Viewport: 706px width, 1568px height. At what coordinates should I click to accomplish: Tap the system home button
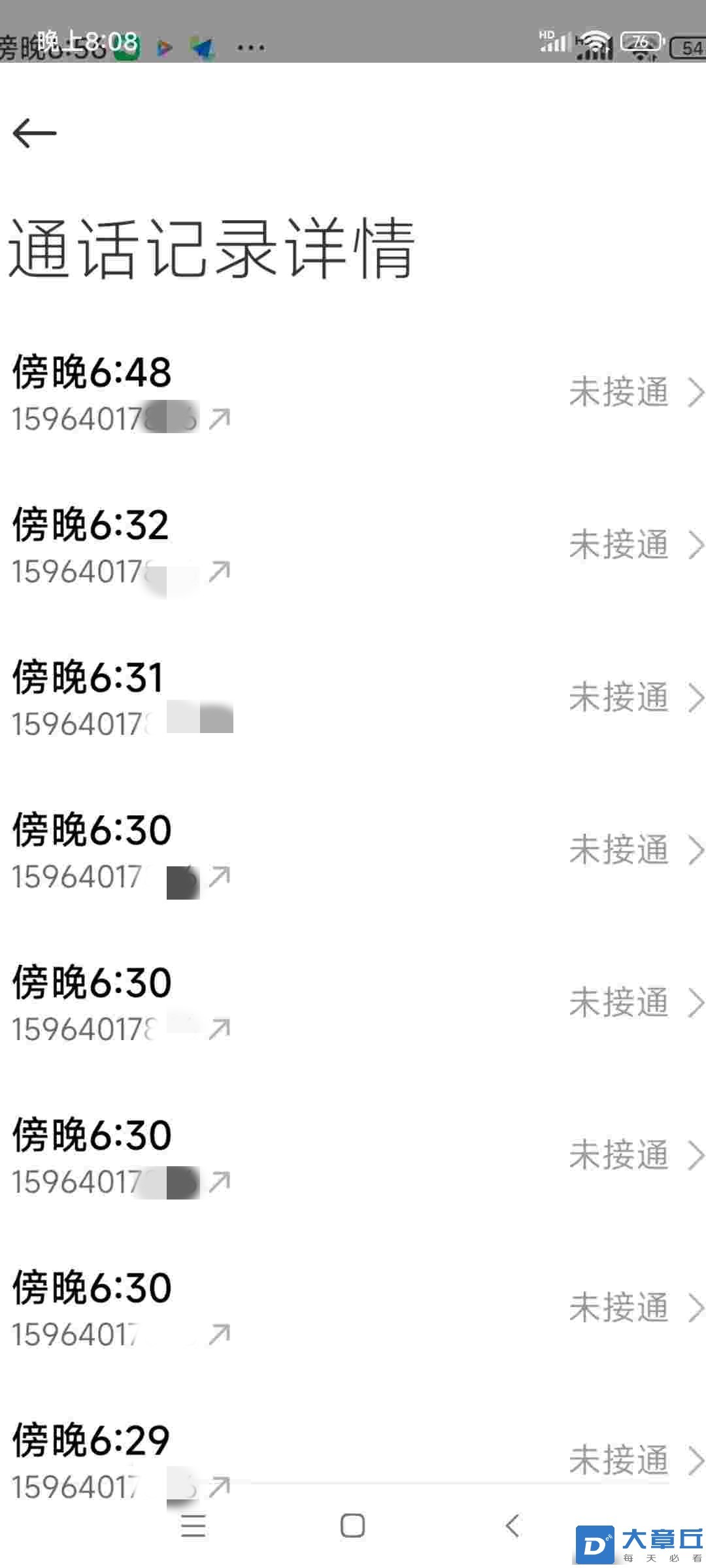tap(352, 1526)
